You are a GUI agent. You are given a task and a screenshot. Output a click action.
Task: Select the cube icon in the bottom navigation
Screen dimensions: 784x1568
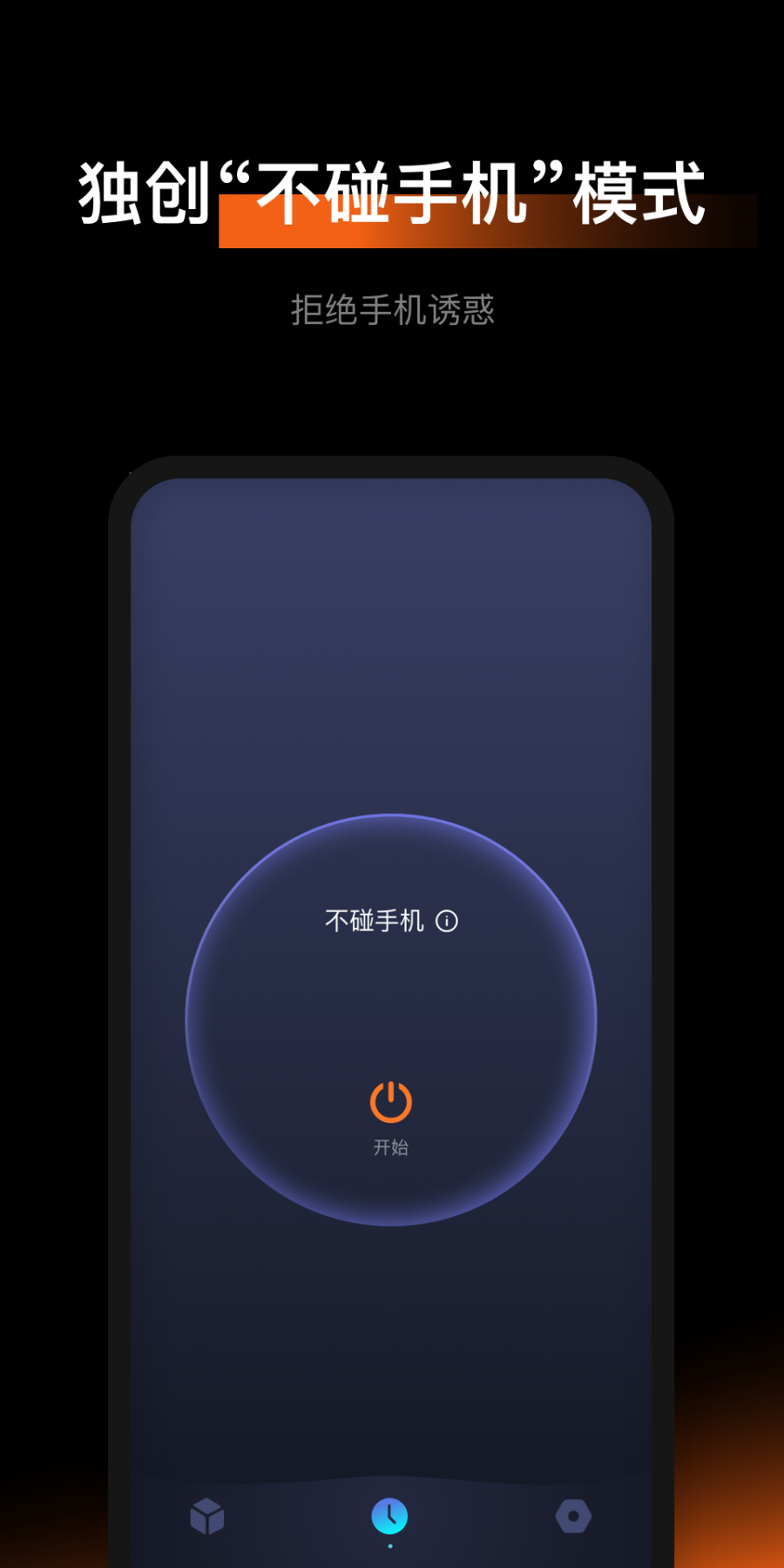209,1517
